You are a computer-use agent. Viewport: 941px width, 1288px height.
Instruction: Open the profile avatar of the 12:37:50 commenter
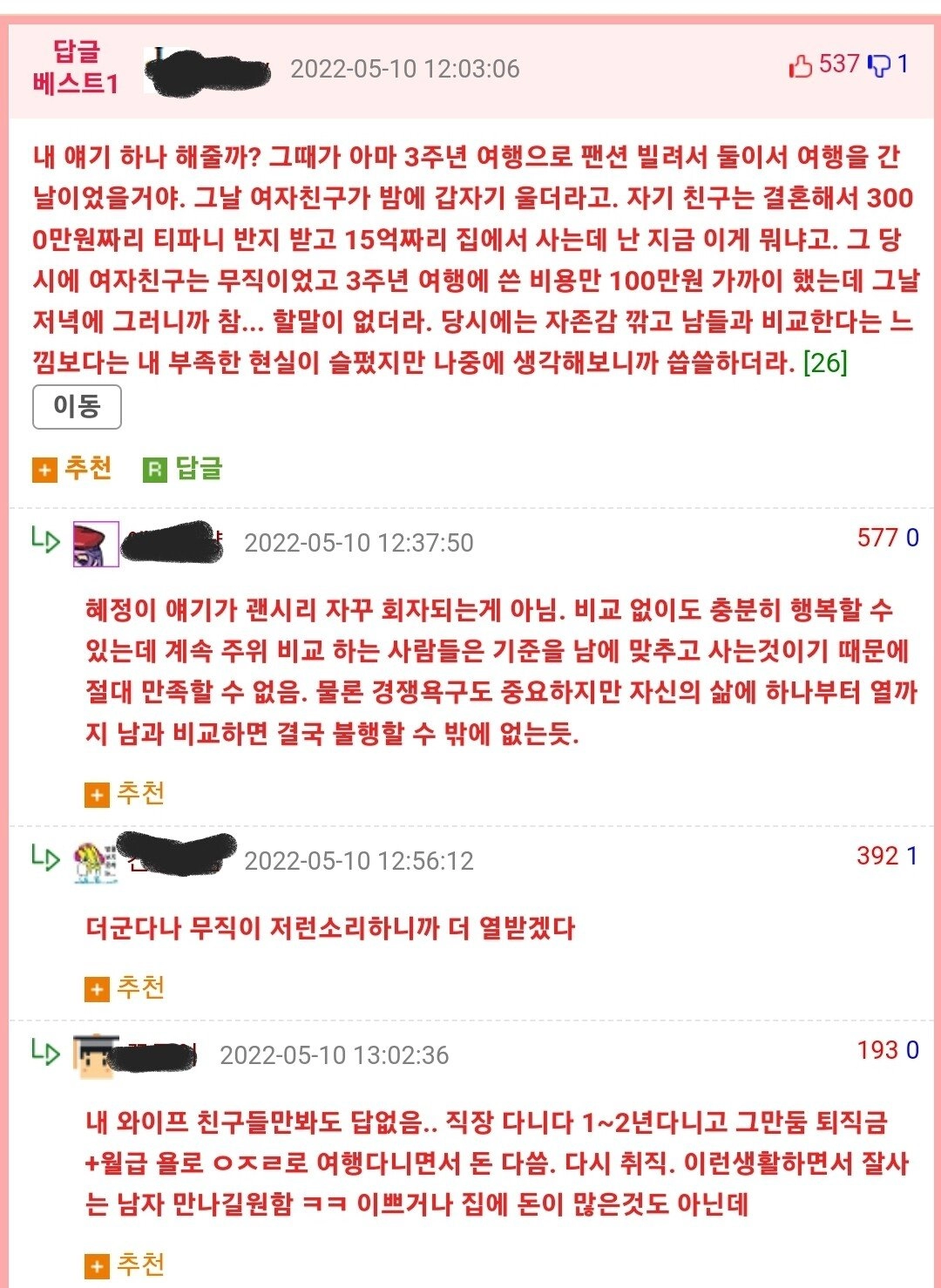click(x=95, y=545)
